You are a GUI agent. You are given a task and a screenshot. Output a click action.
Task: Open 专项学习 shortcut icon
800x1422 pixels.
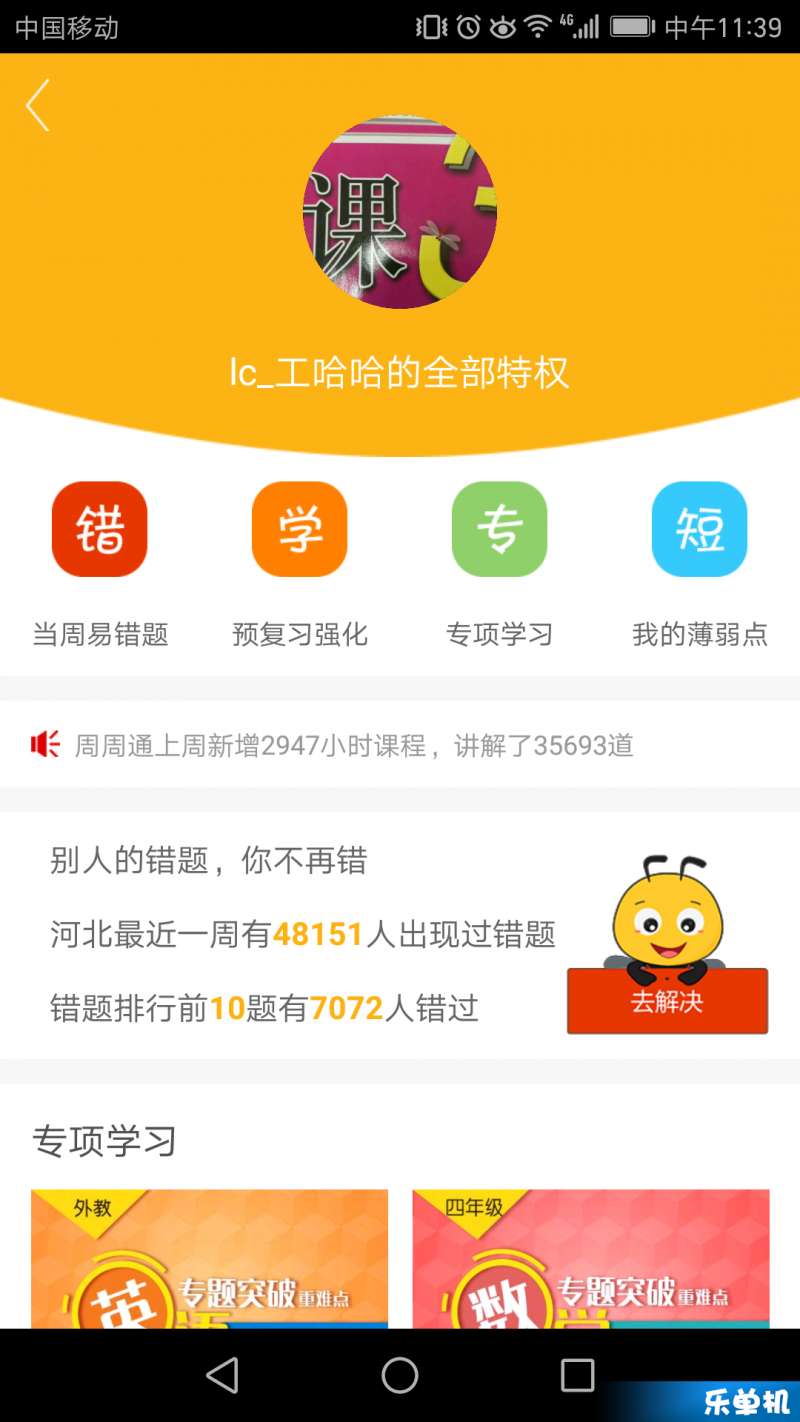(500, 530)
